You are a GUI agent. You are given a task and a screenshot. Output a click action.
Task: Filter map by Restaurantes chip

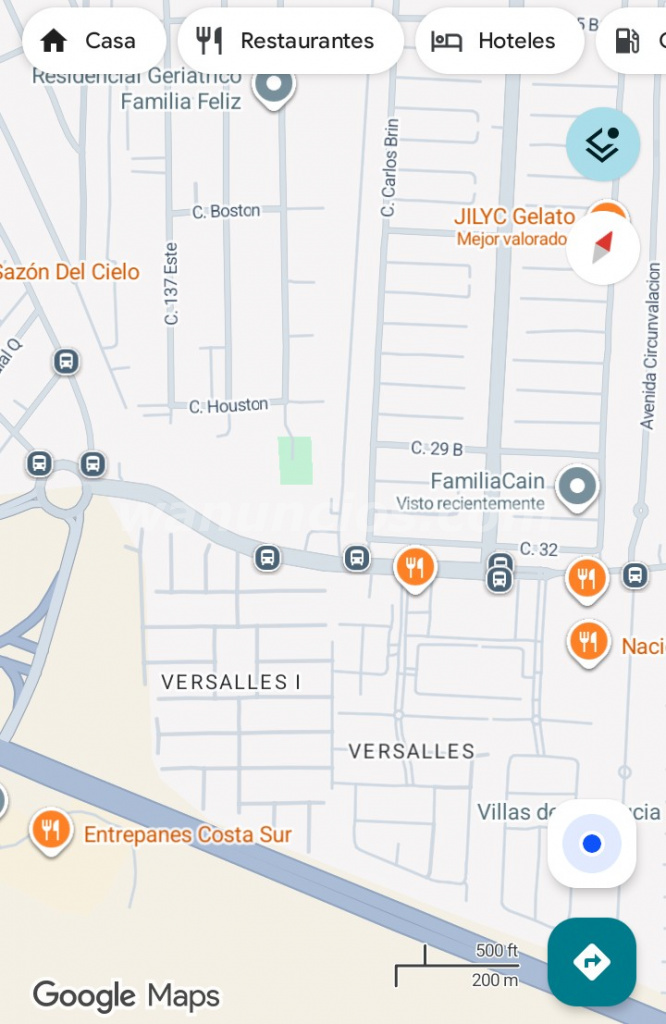pyautogui.click(x=290, y=41)
